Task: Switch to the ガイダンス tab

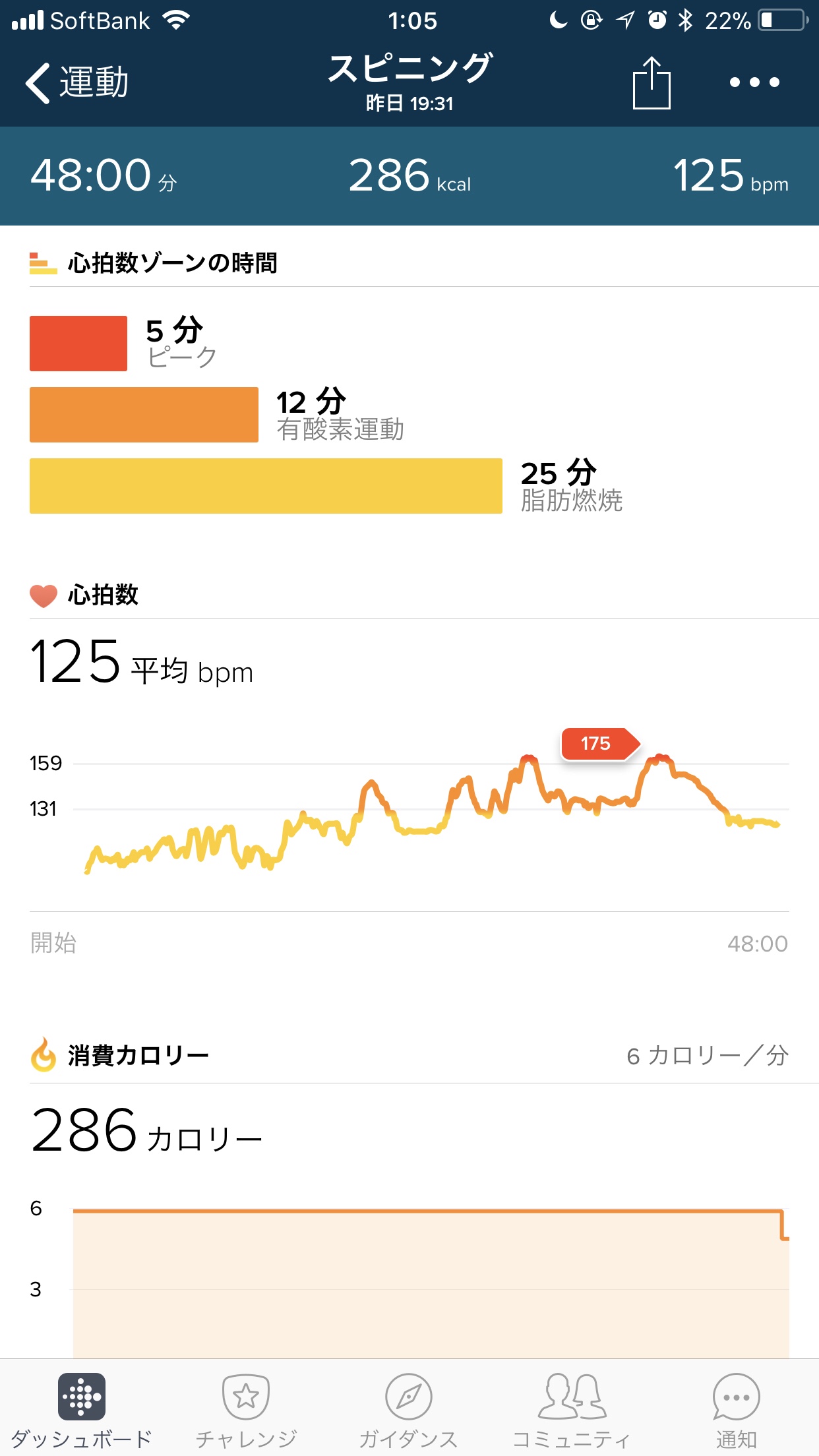Action: (409, 1409)
